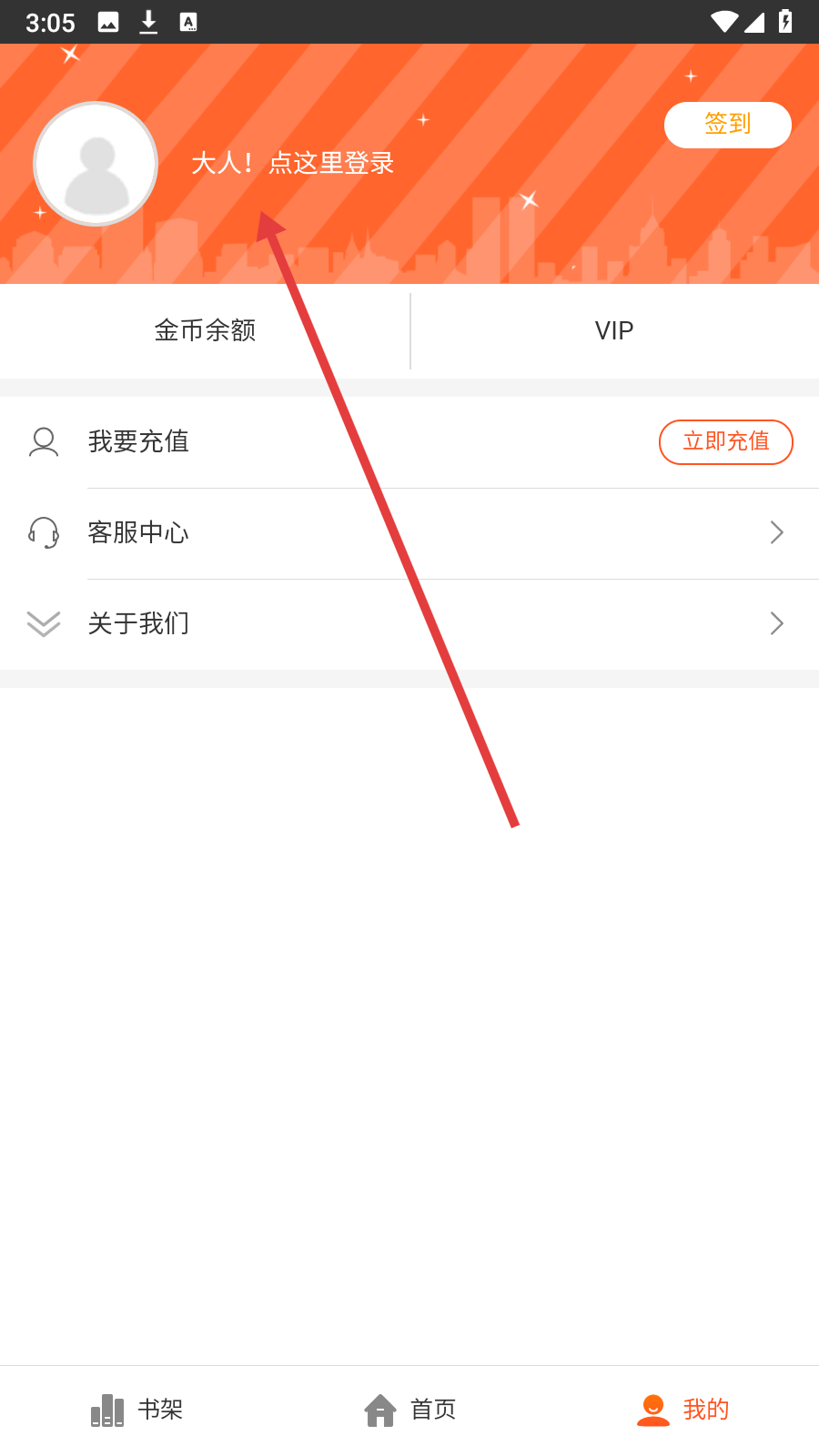Open 关于我们 about us
This screenshot has width=819, height=1456.
coord(409,624)
